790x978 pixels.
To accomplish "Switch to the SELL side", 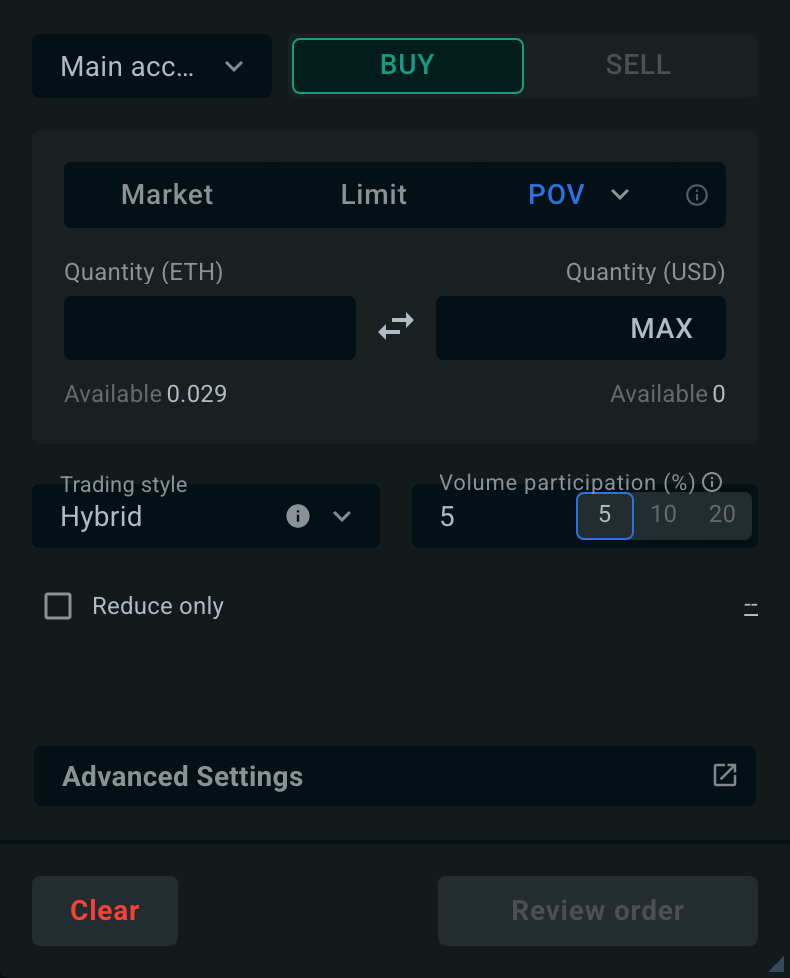I will [x=638, y=66].
